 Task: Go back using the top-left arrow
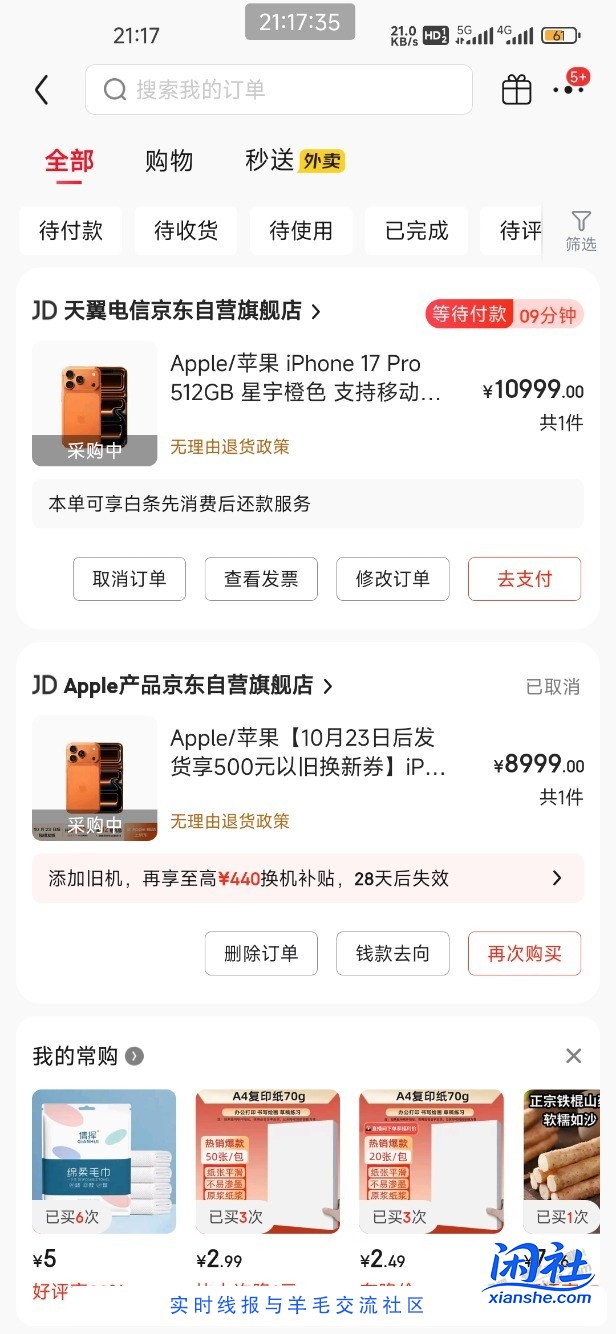(x=41, y=90)
